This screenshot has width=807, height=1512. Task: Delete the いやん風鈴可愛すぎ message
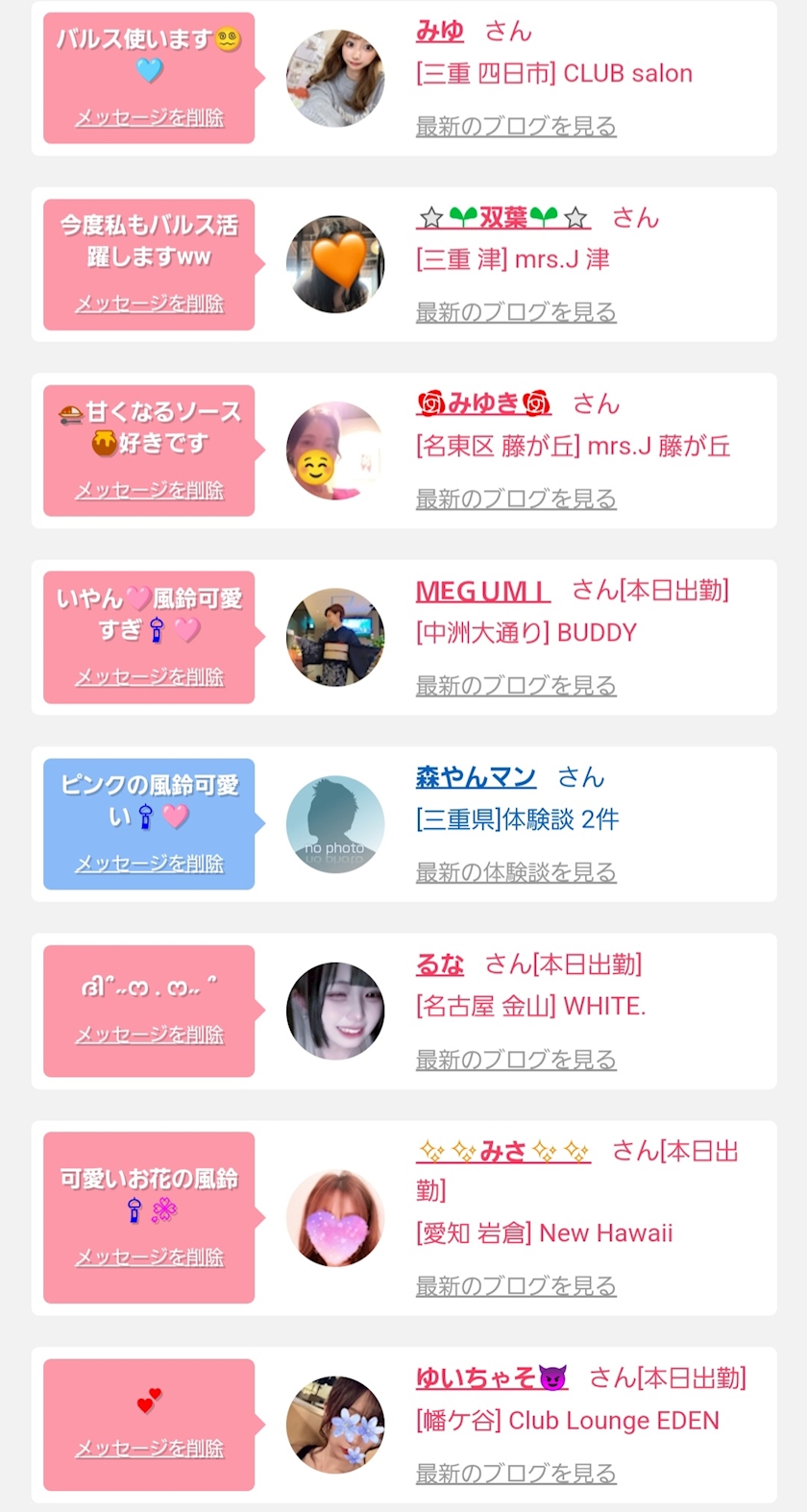[149, 676]
